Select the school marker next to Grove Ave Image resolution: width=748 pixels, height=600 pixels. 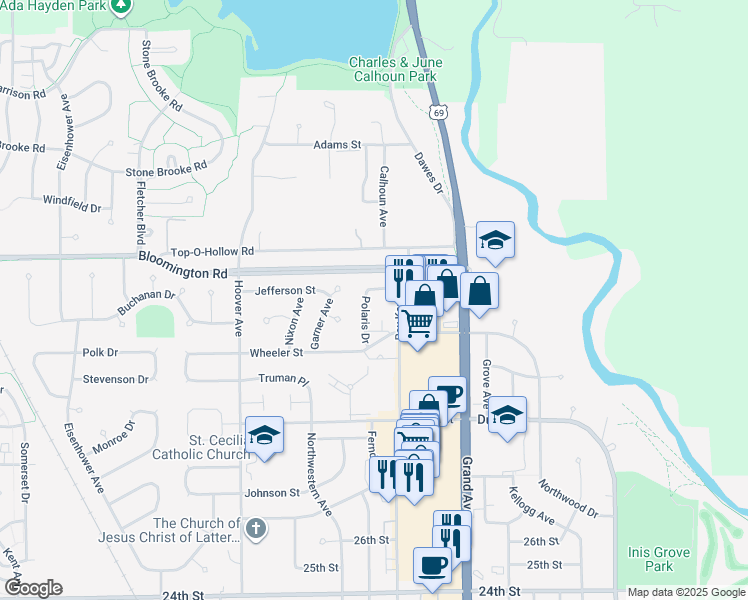pyautogui.click(x=508, y=416)
